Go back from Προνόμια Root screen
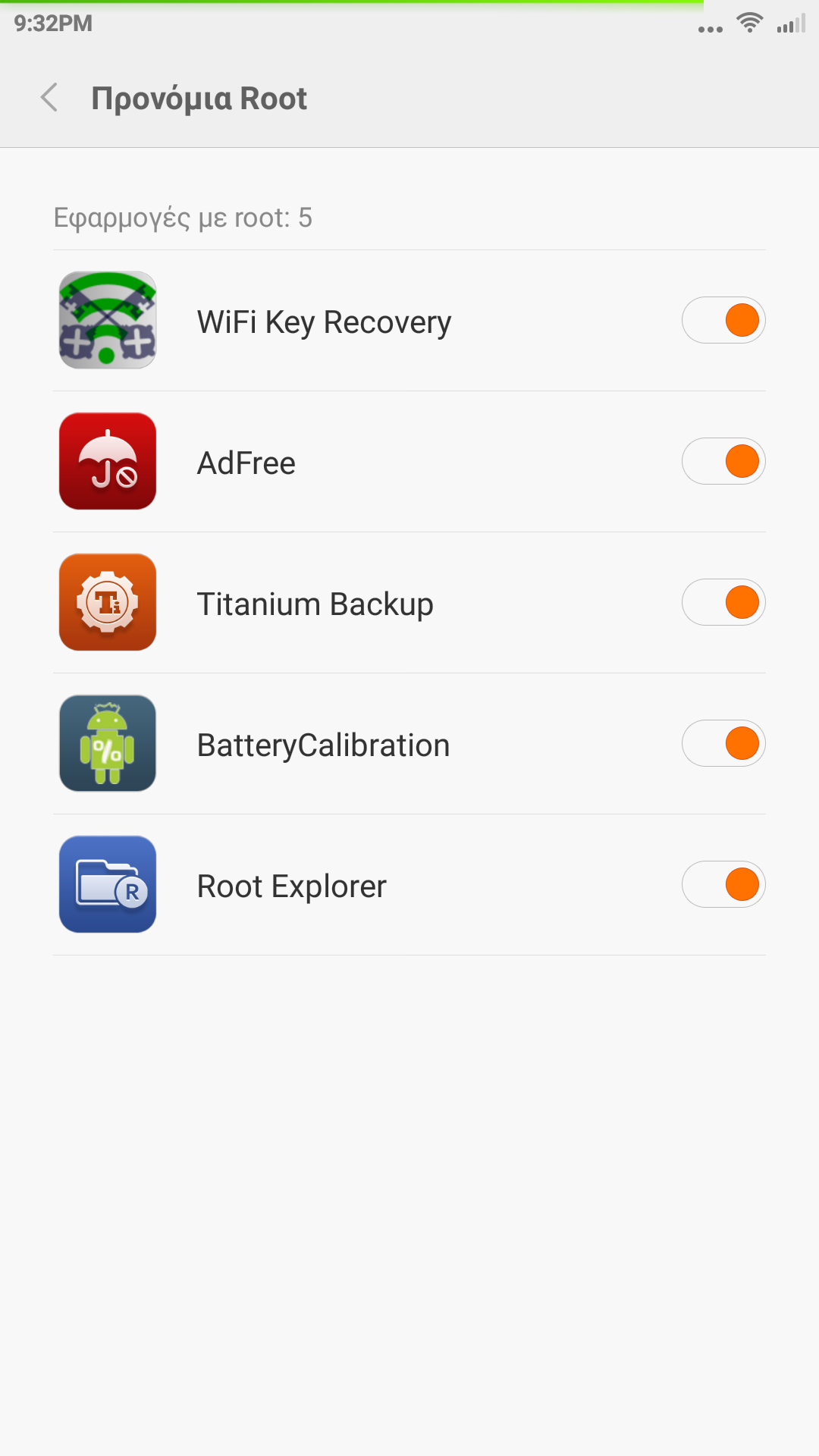The image size is (819, 1456). coord(50,98)
